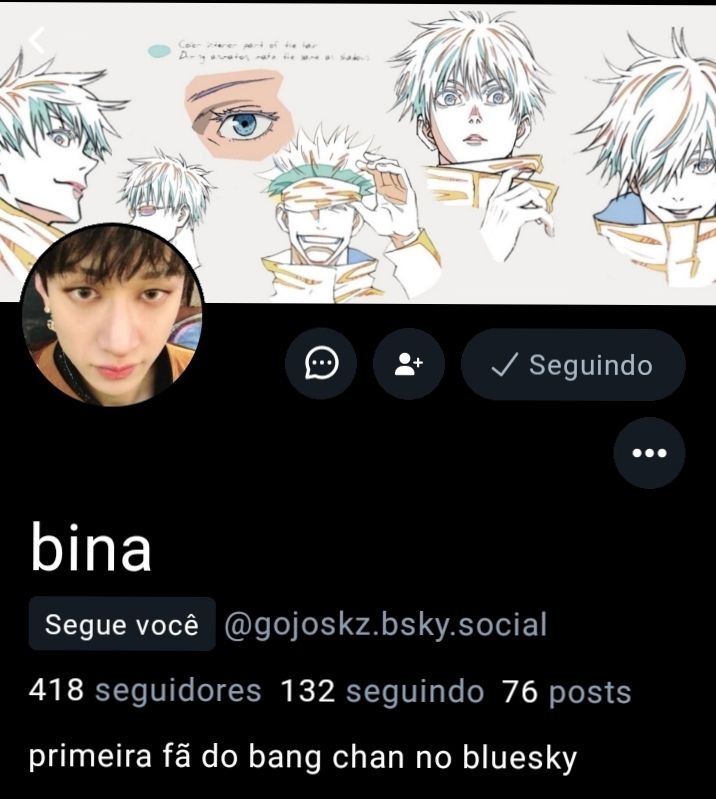This screenshot has width=716, height=799.
Task: Open the 418 seguidores list
Action: (145, 691)
